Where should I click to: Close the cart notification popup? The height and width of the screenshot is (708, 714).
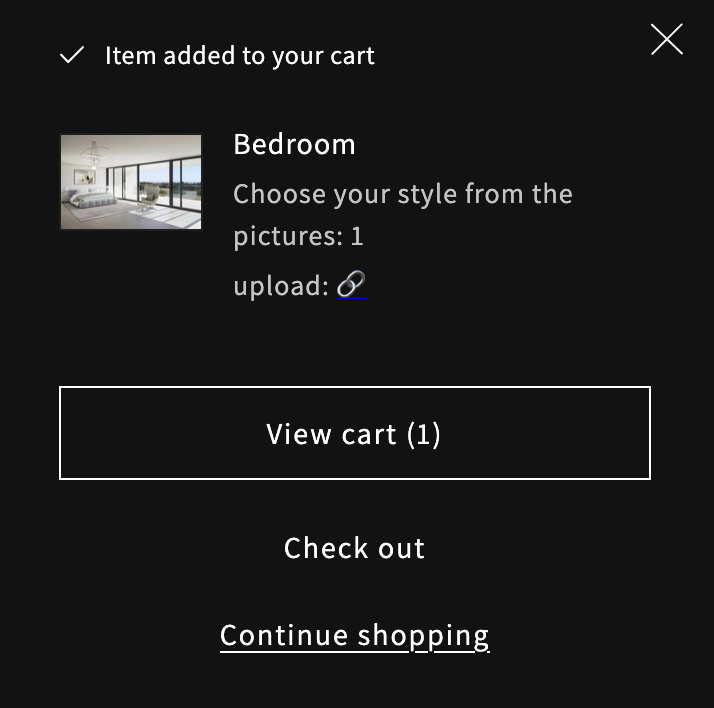666,40
